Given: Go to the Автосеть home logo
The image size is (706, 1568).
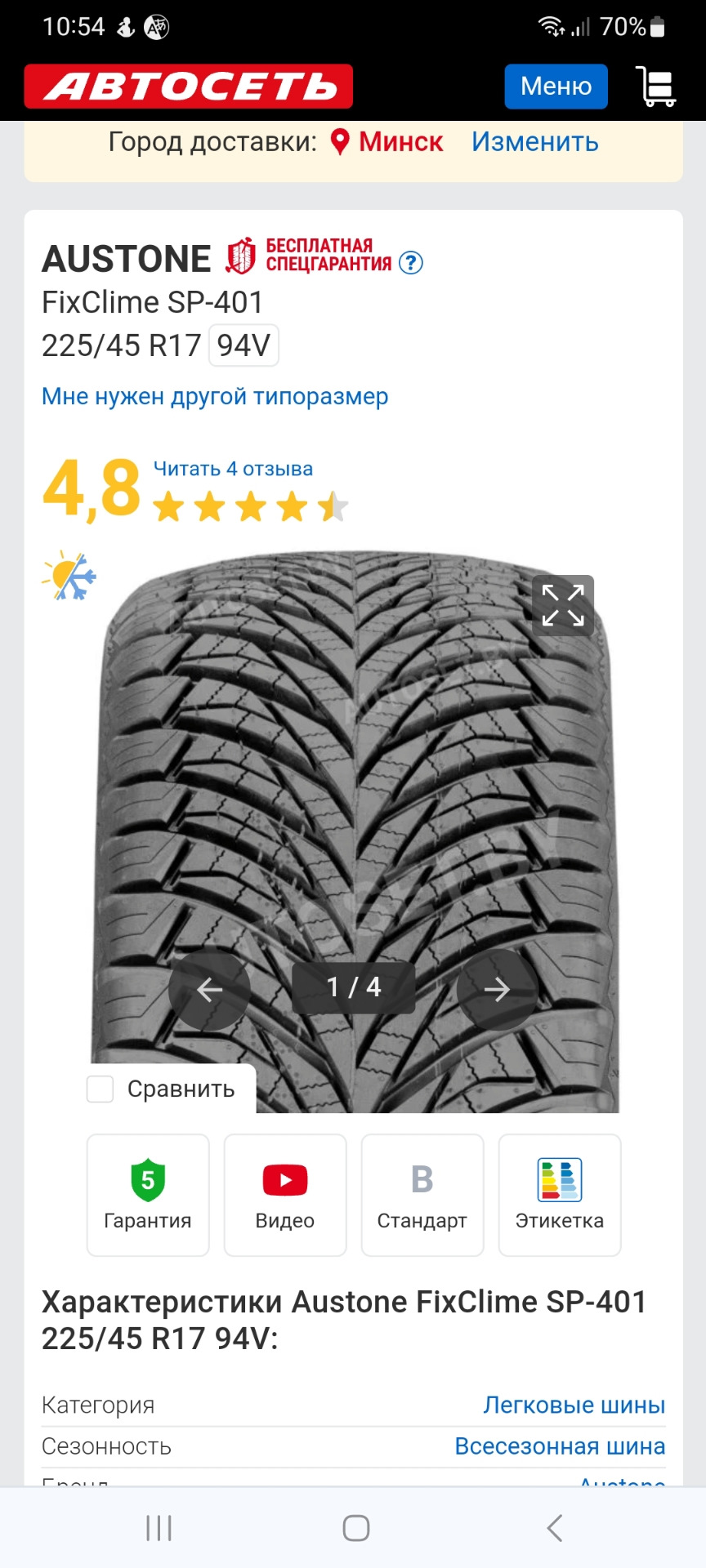Looking at the screenshot, I should (x=189, y=87).
